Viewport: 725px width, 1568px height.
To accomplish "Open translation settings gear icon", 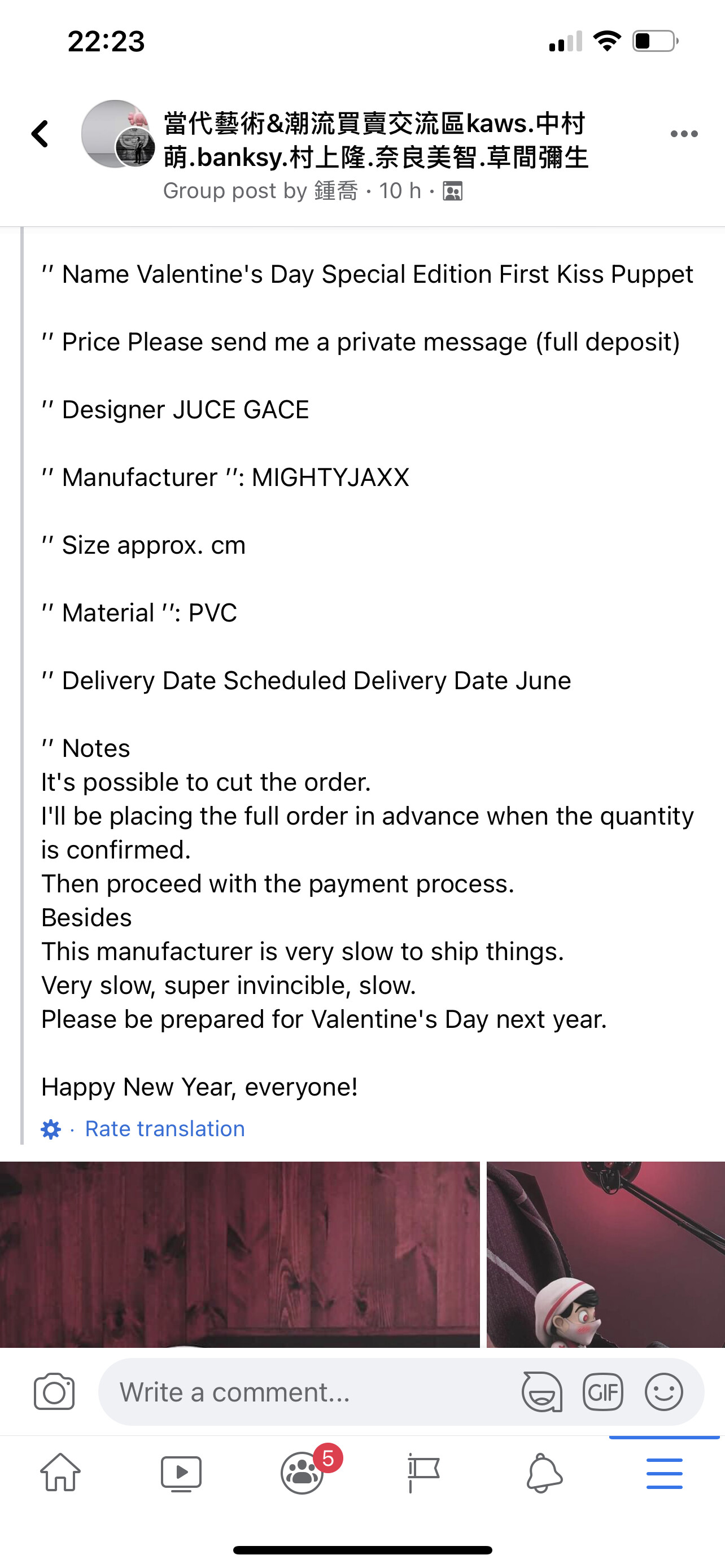I will click(x=51, y=1129).
